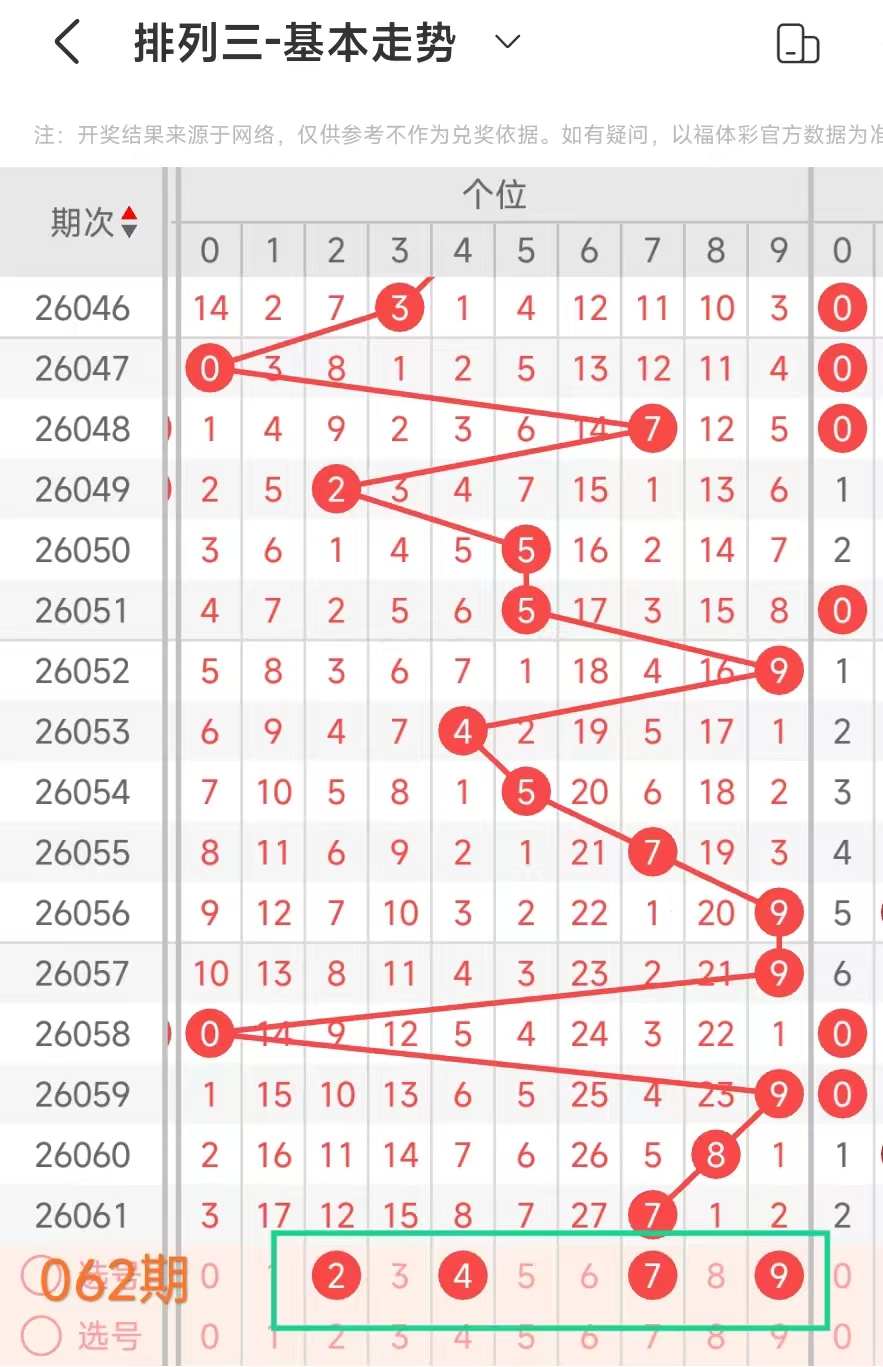The height and width of the screenshot is (1367, 883).
Task: Deselect highlighted number 2 in the pick row
Action: tap(336, 1276)
